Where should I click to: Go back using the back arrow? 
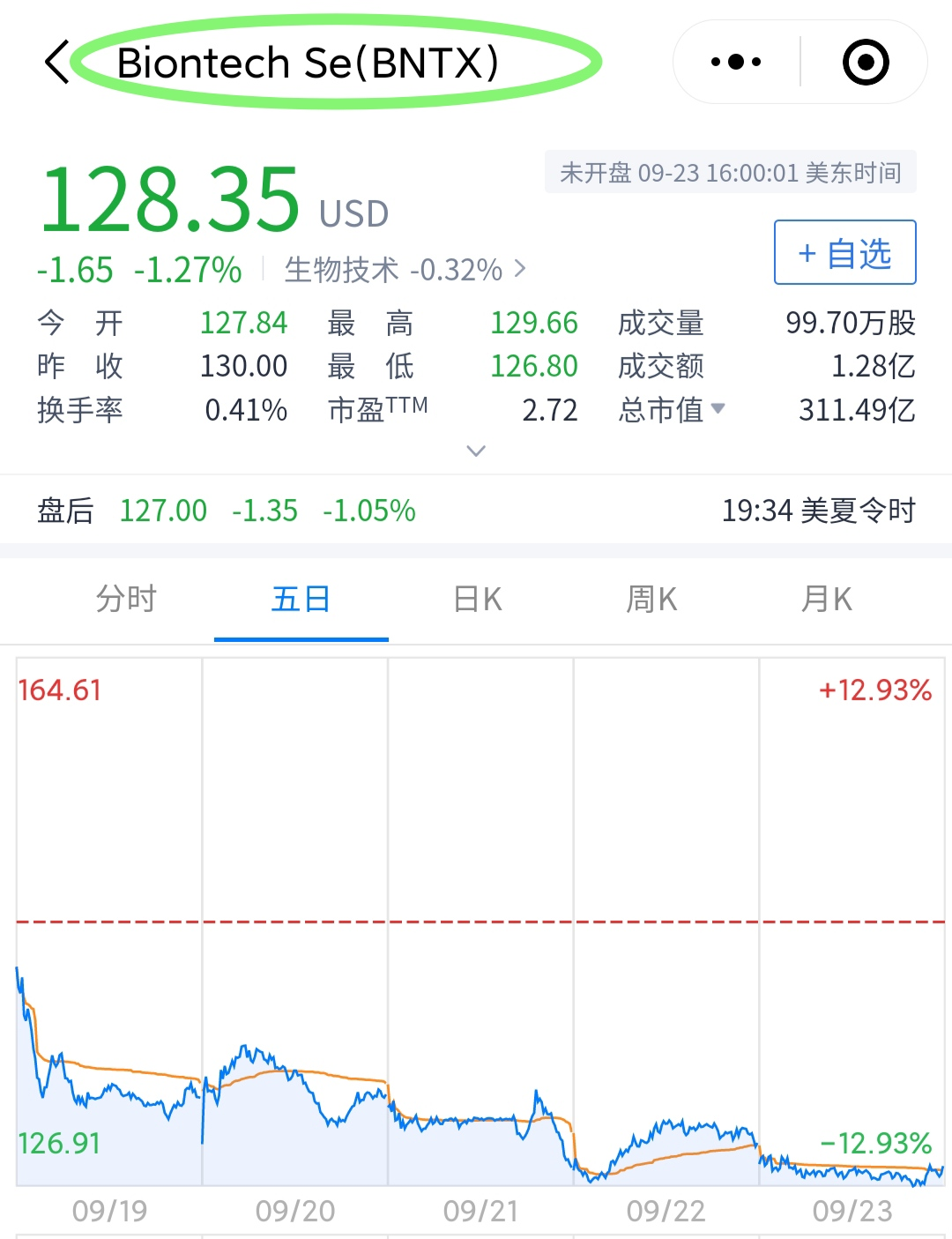pyautogui.click(x=56, y=63)
